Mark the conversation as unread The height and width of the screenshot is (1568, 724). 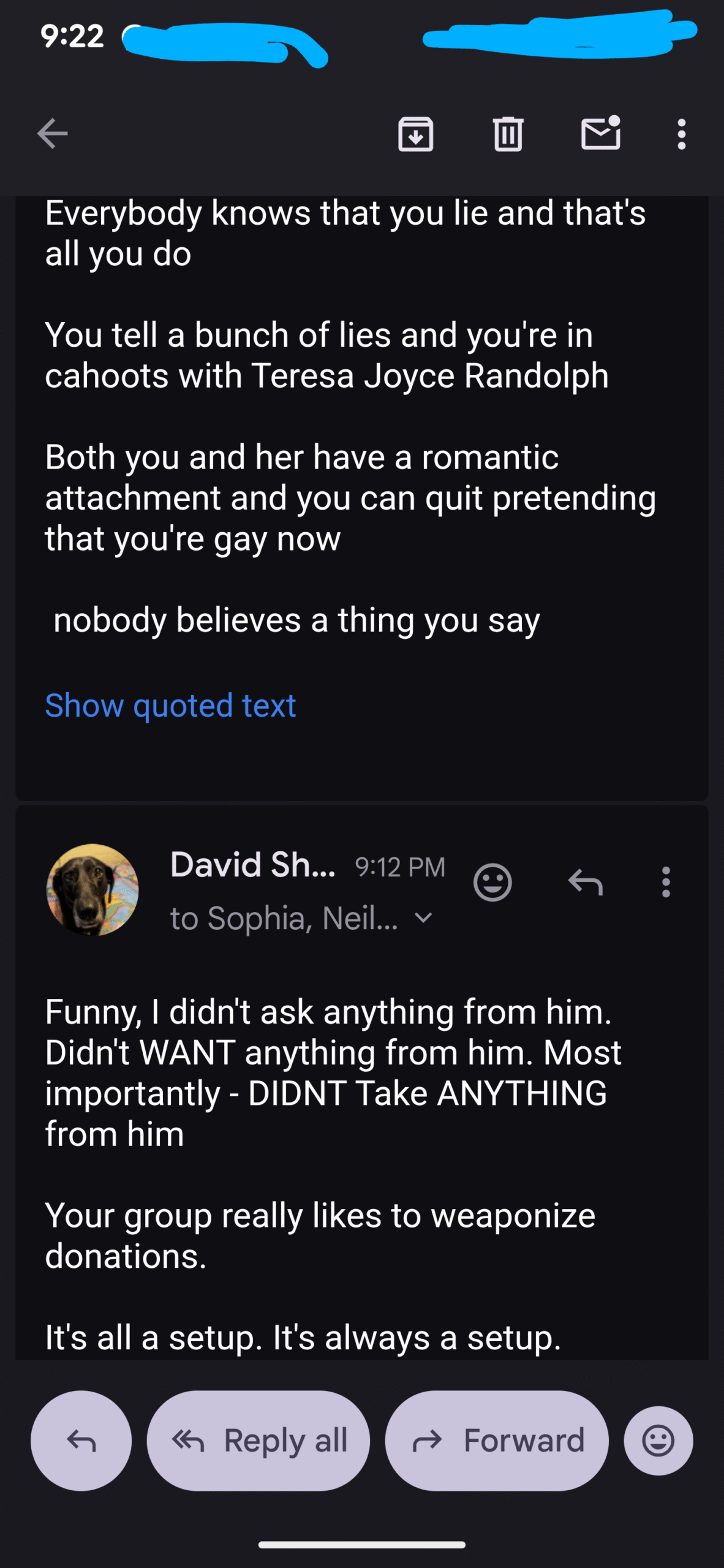600,134
